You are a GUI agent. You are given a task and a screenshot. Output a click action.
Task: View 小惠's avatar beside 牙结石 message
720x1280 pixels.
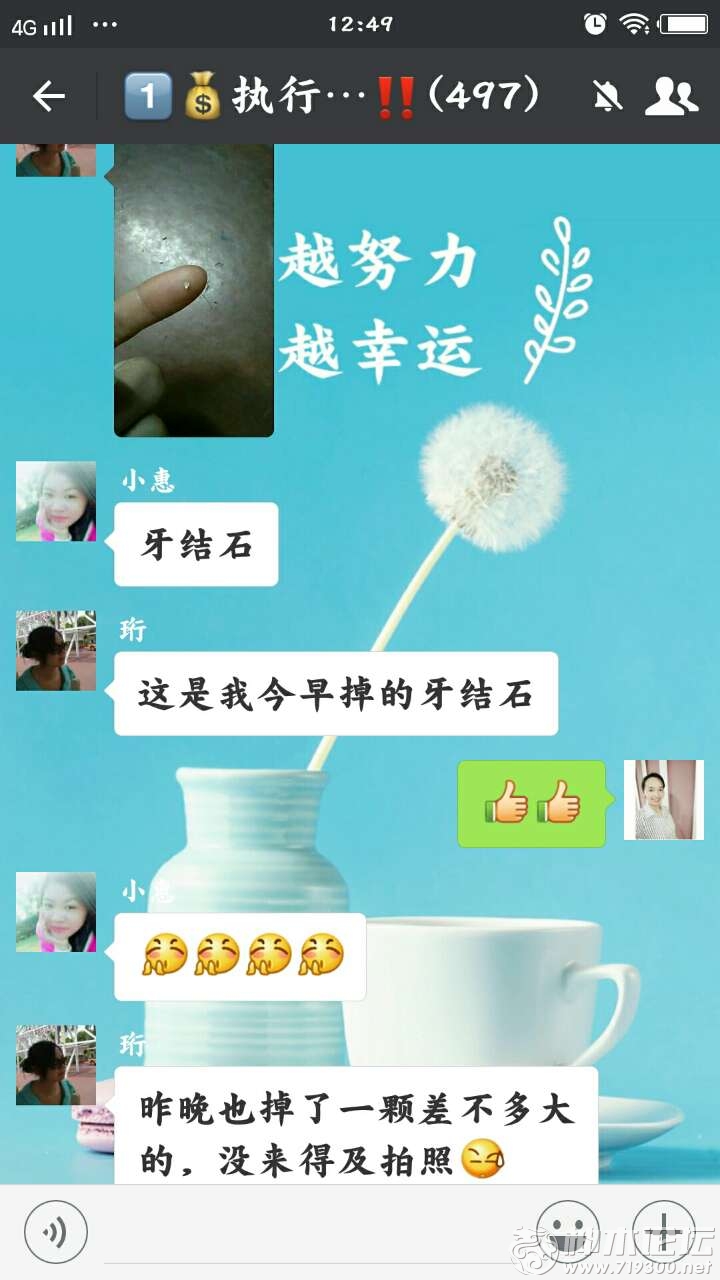click(x=56, y=501)
